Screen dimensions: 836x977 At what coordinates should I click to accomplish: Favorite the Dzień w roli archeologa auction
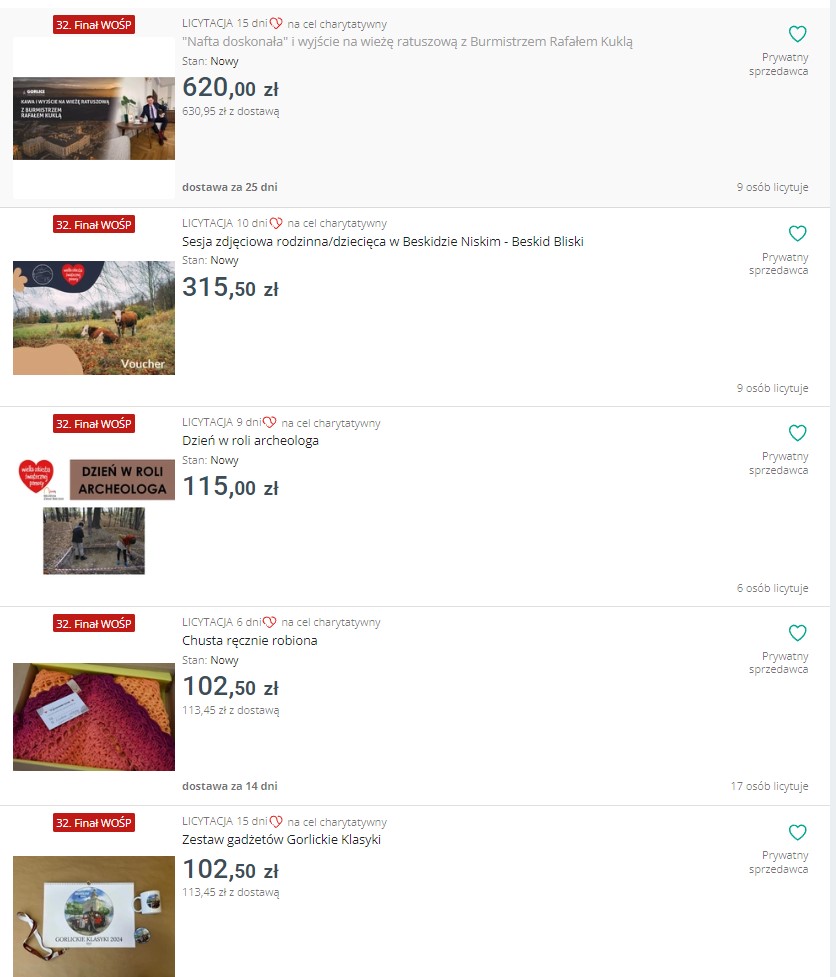click(x=797, y=433)
